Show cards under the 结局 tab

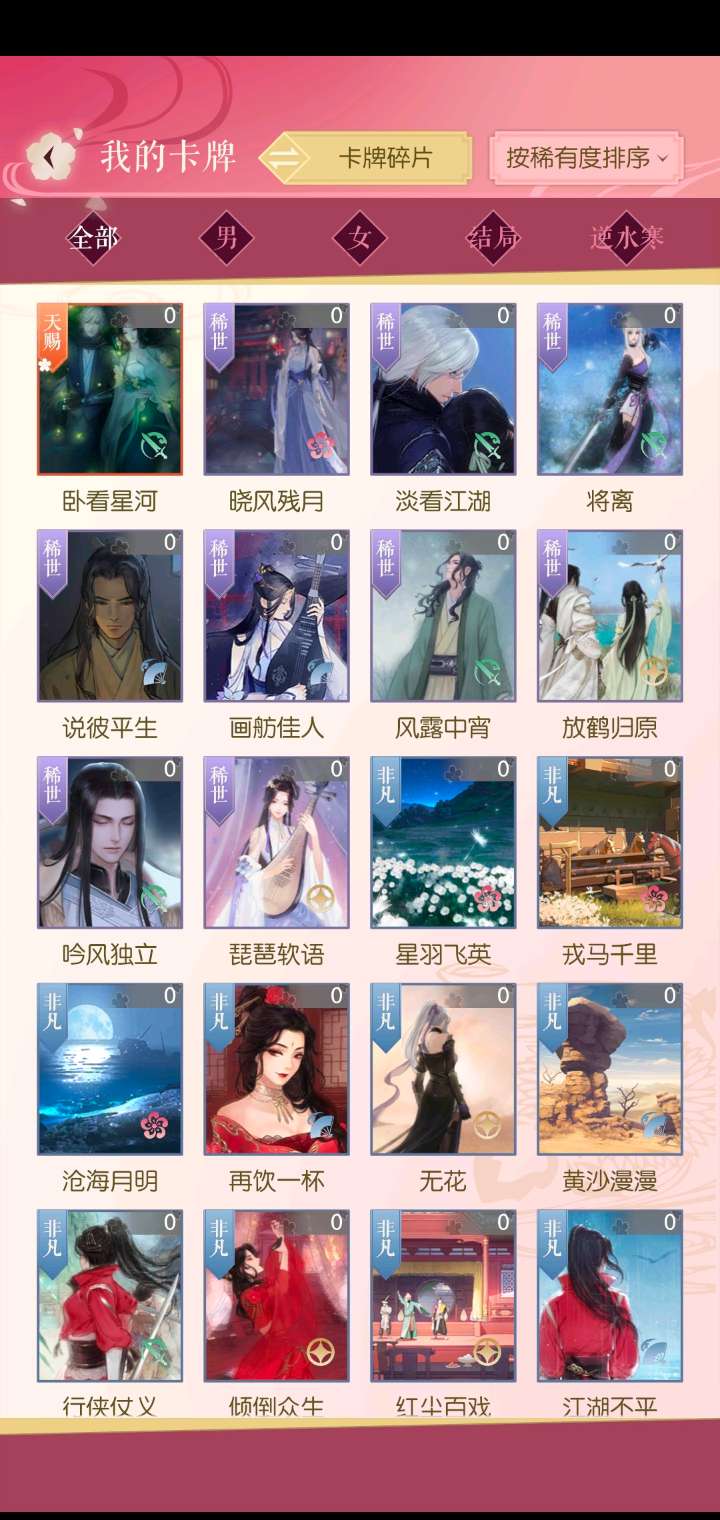pos(493,238)
